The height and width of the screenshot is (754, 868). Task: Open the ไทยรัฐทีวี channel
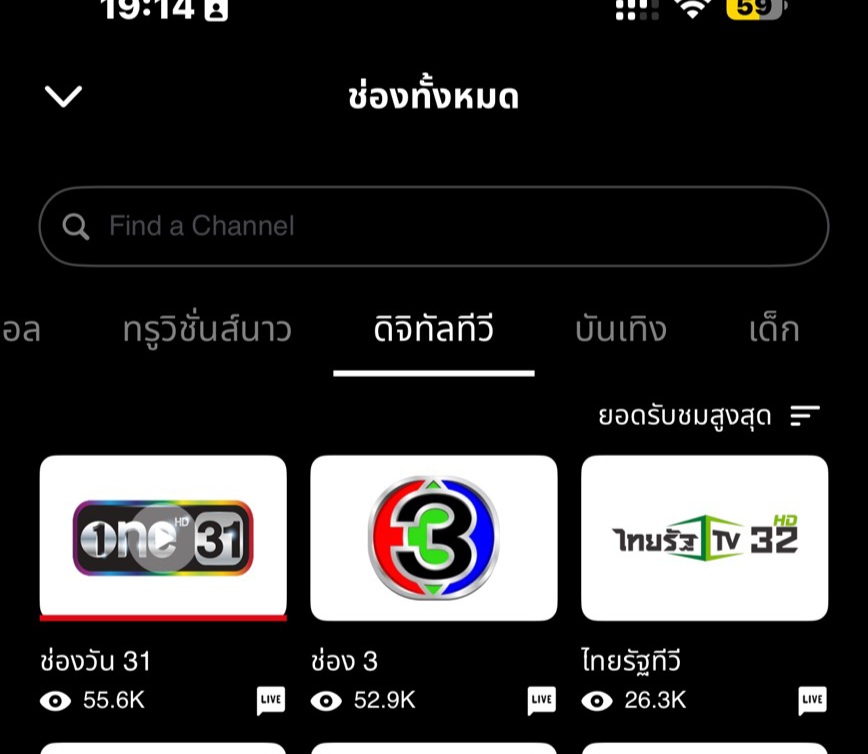[704, 538]
